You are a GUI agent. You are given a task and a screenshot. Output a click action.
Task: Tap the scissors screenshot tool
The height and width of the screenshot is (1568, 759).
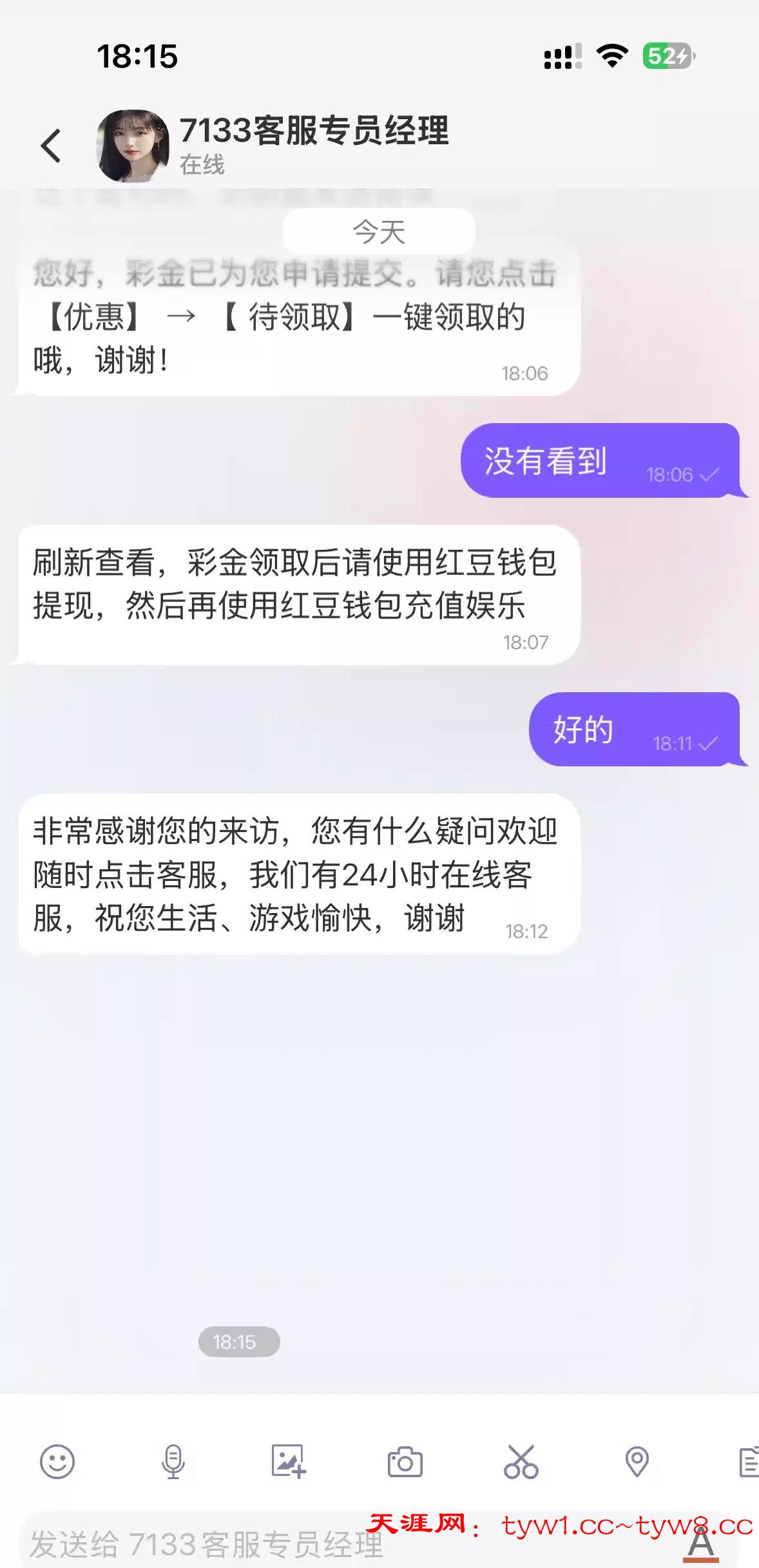click(521, 1462)
